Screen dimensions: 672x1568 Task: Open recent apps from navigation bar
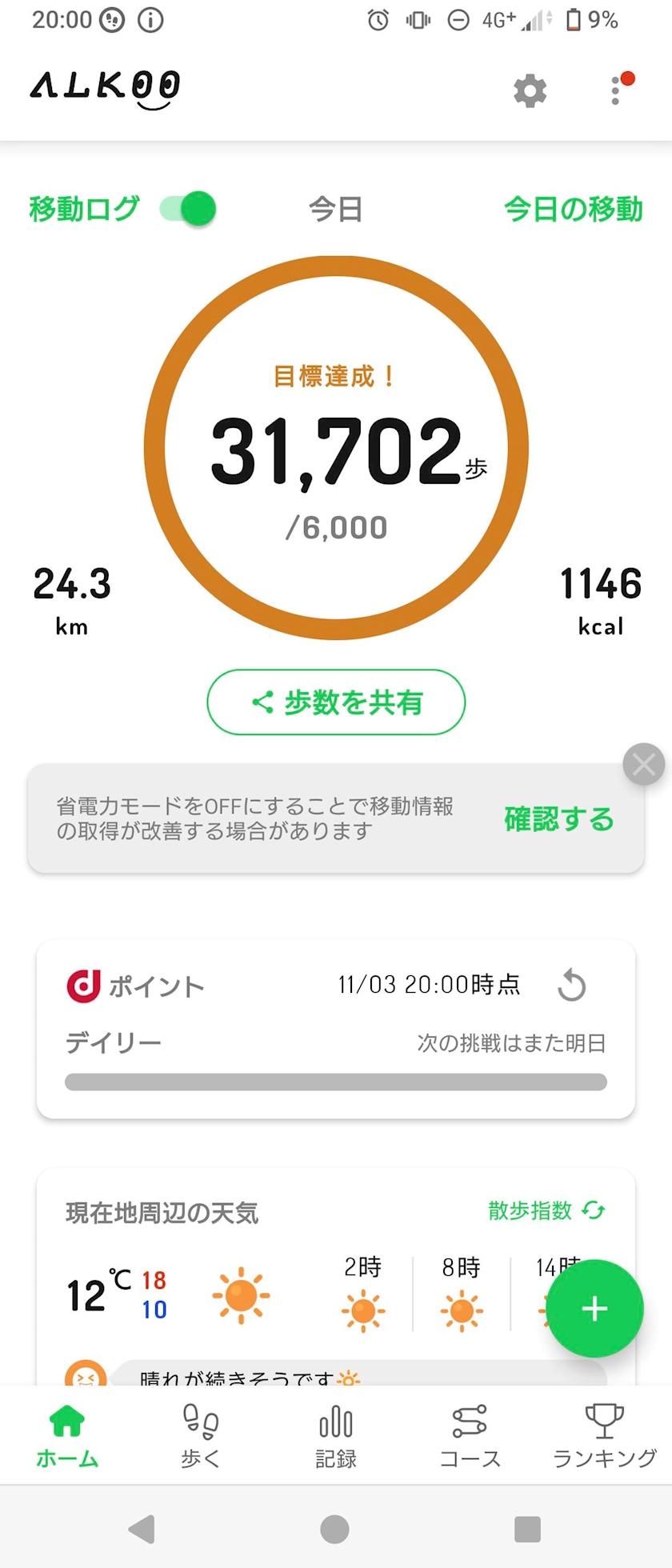527,1529
